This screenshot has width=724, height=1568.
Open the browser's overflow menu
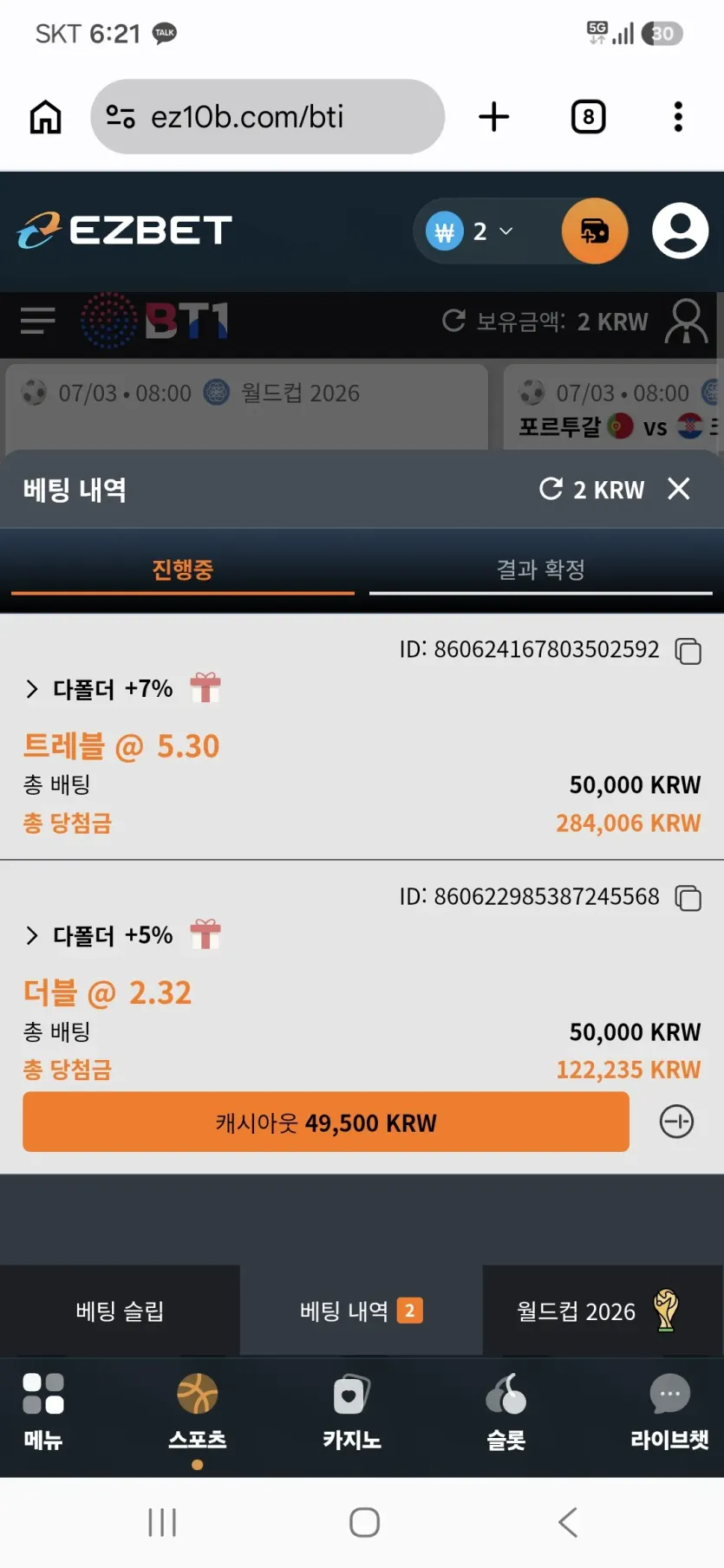[678, 117]
